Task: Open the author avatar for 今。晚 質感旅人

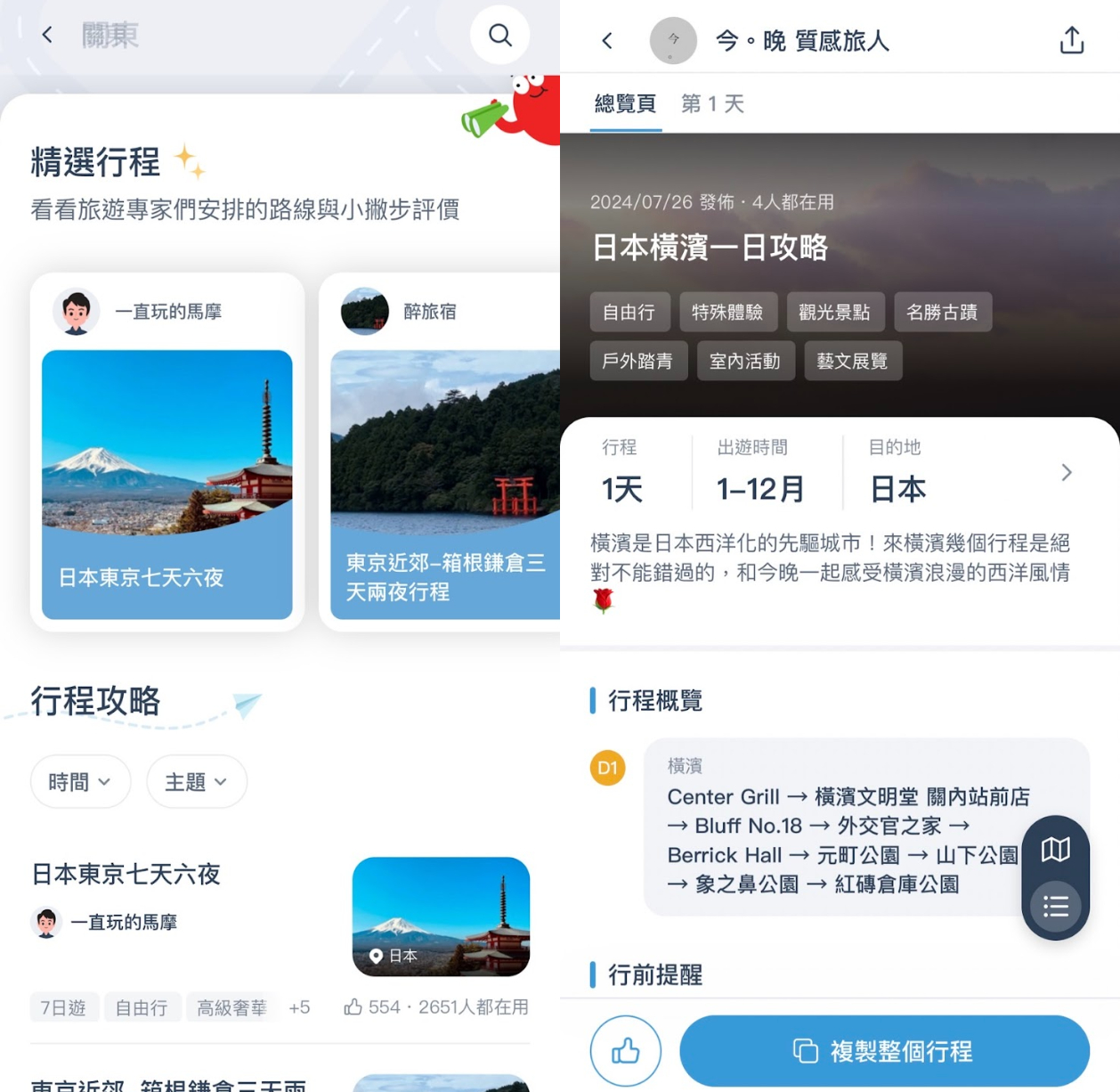Action: 673,40
